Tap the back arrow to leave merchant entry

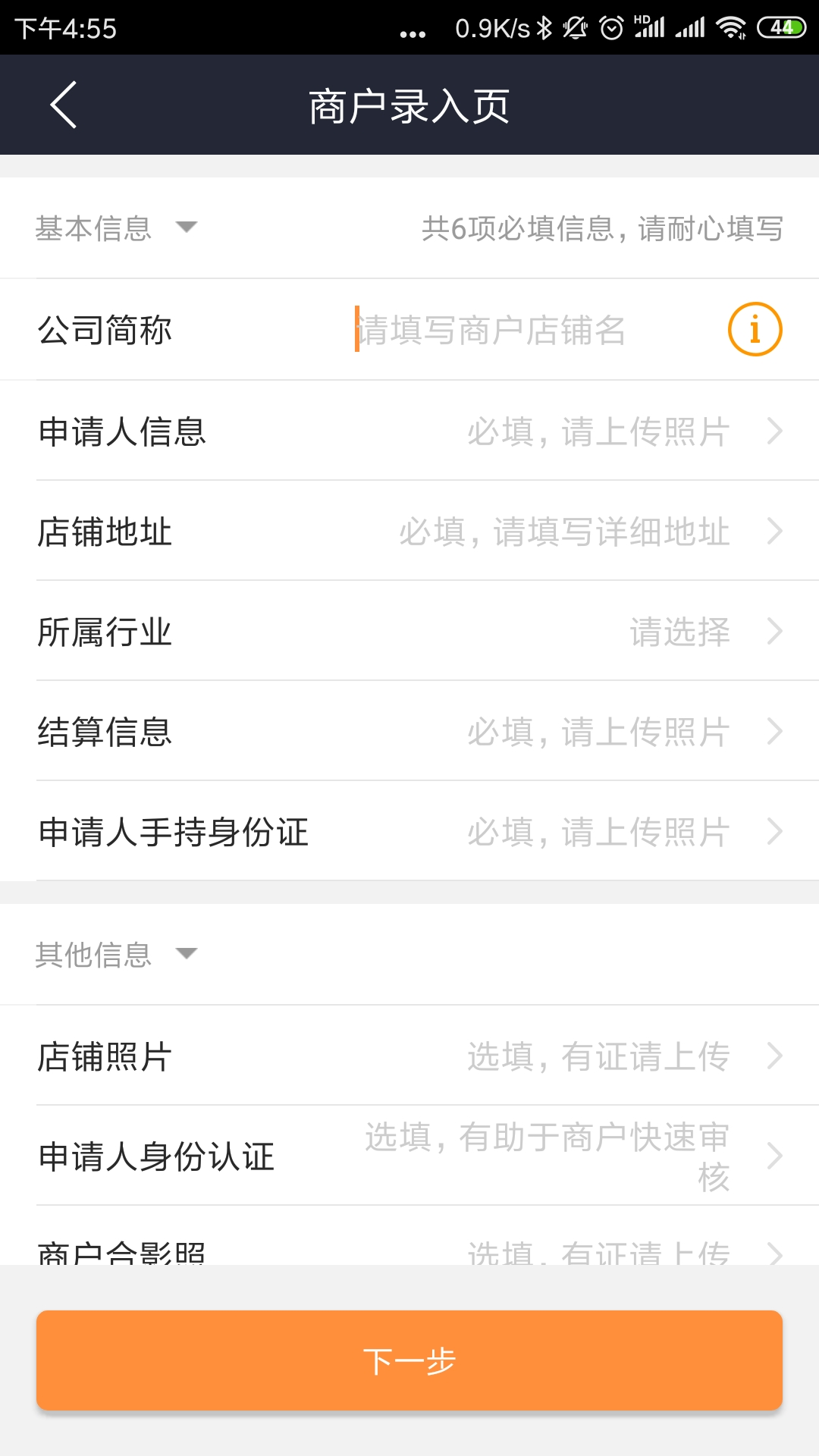click(64, 105)
